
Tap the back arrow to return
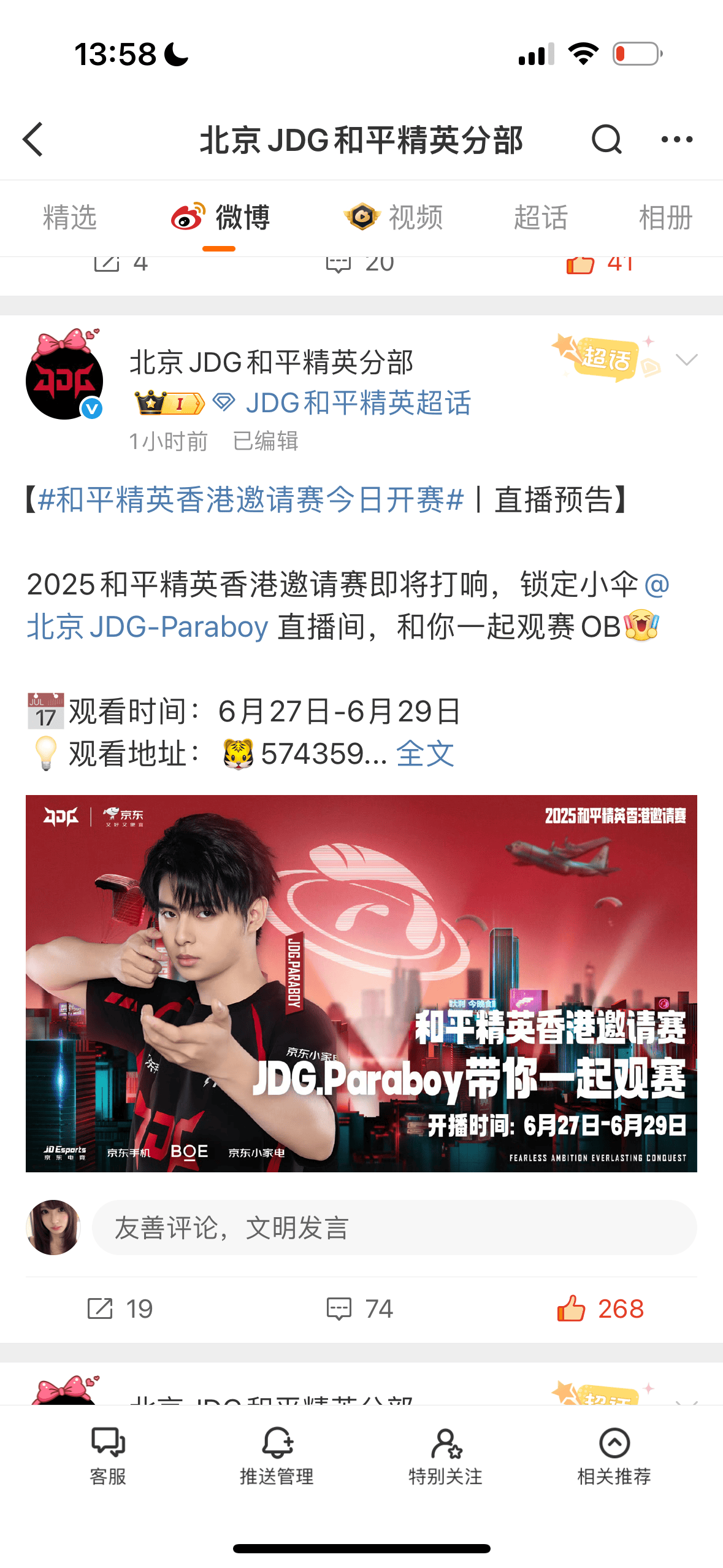pos(34,139)
